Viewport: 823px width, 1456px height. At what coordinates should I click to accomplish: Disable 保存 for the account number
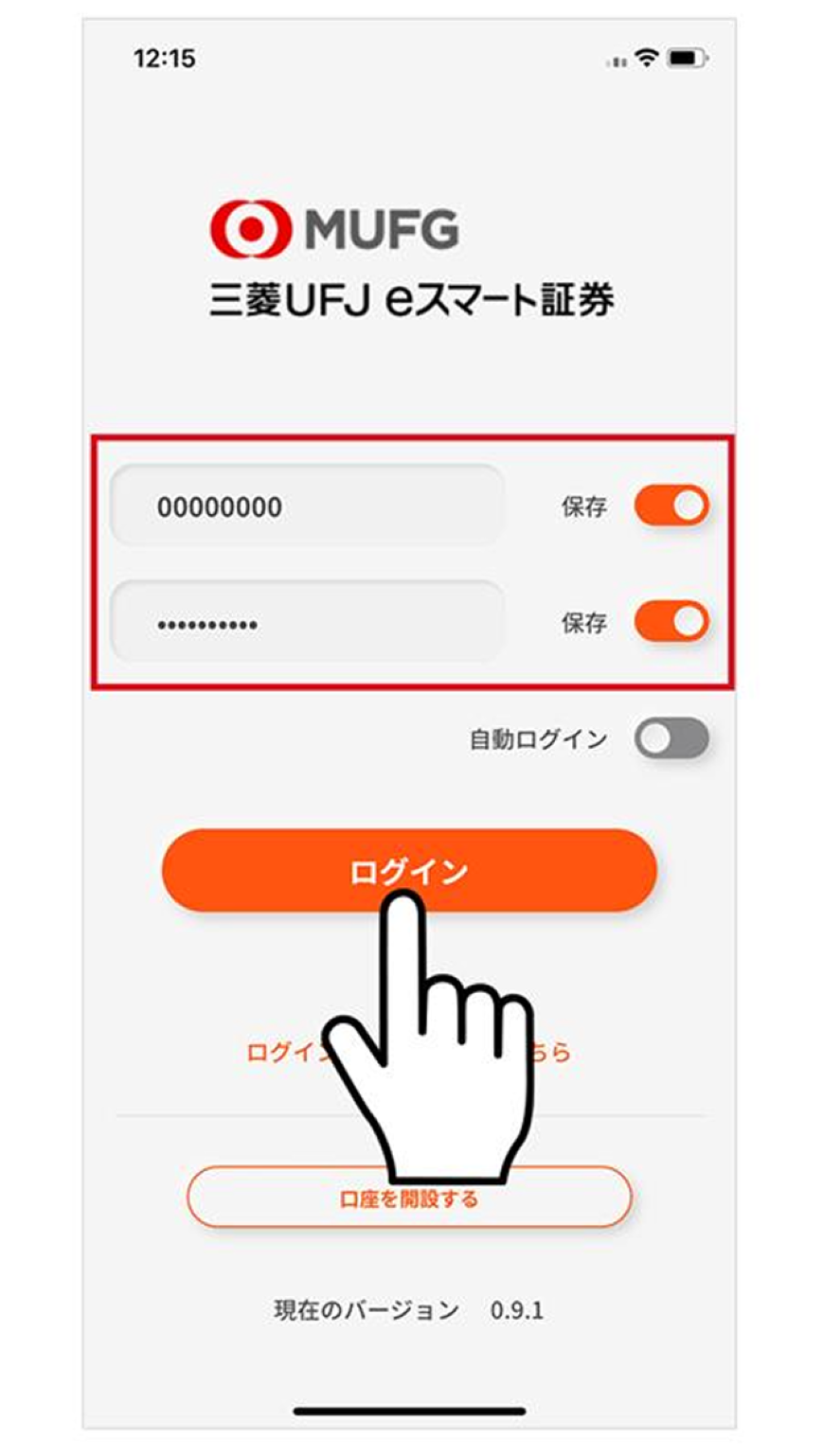[671, 506]
